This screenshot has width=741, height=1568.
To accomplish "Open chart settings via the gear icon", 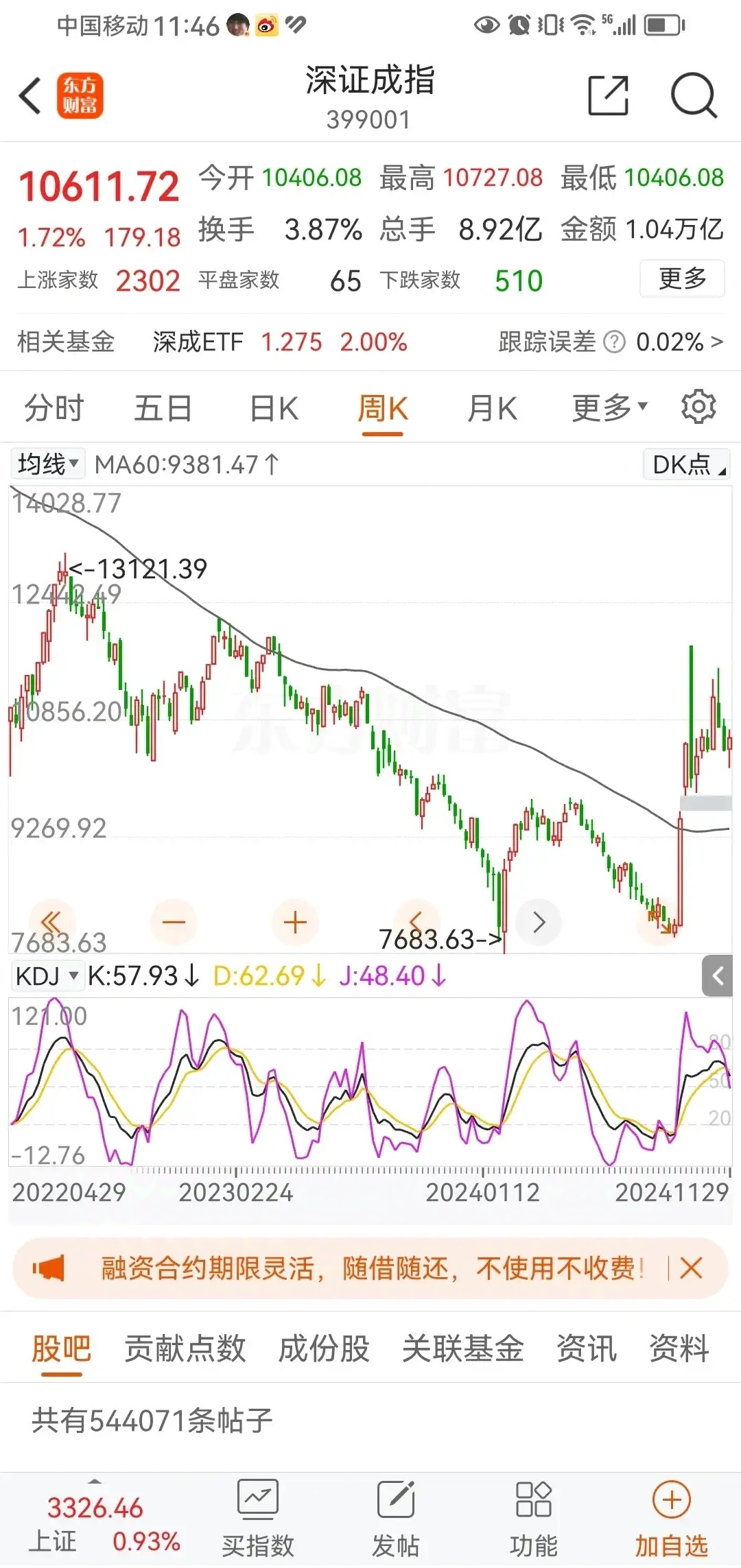I will point(699,406).
